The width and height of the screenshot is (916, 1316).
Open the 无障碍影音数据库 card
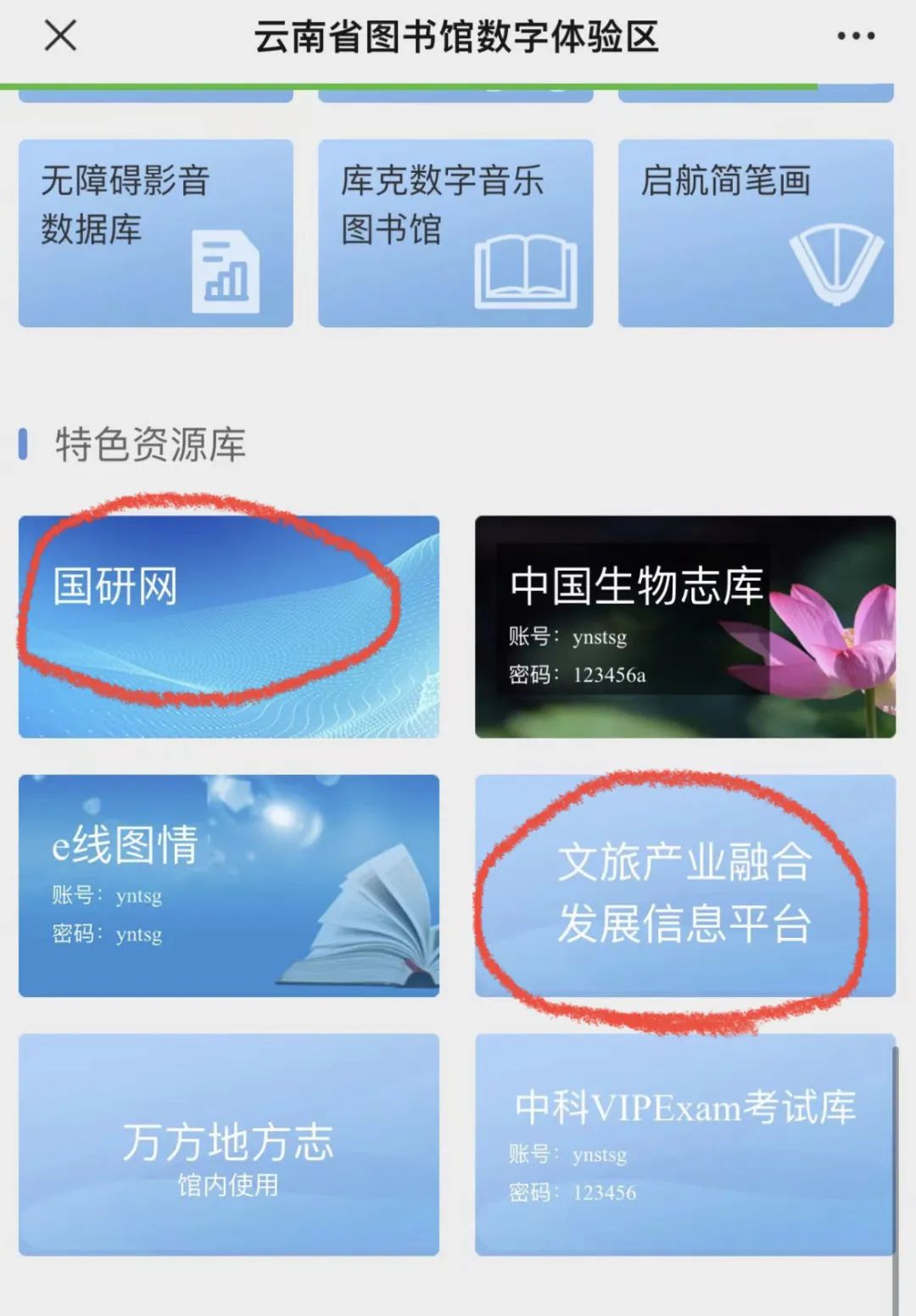coord(157,233)
